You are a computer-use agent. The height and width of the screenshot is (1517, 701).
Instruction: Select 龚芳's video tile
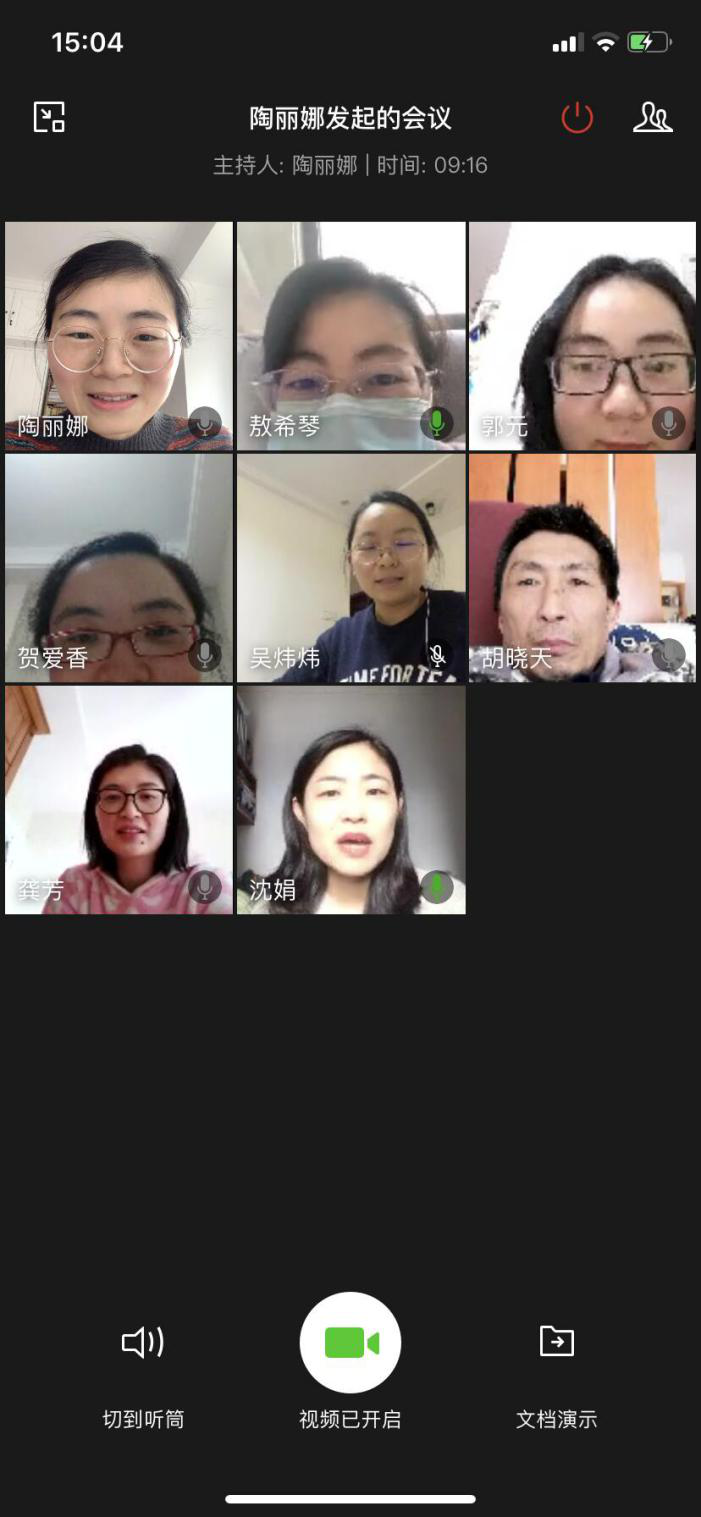[119, 799]
